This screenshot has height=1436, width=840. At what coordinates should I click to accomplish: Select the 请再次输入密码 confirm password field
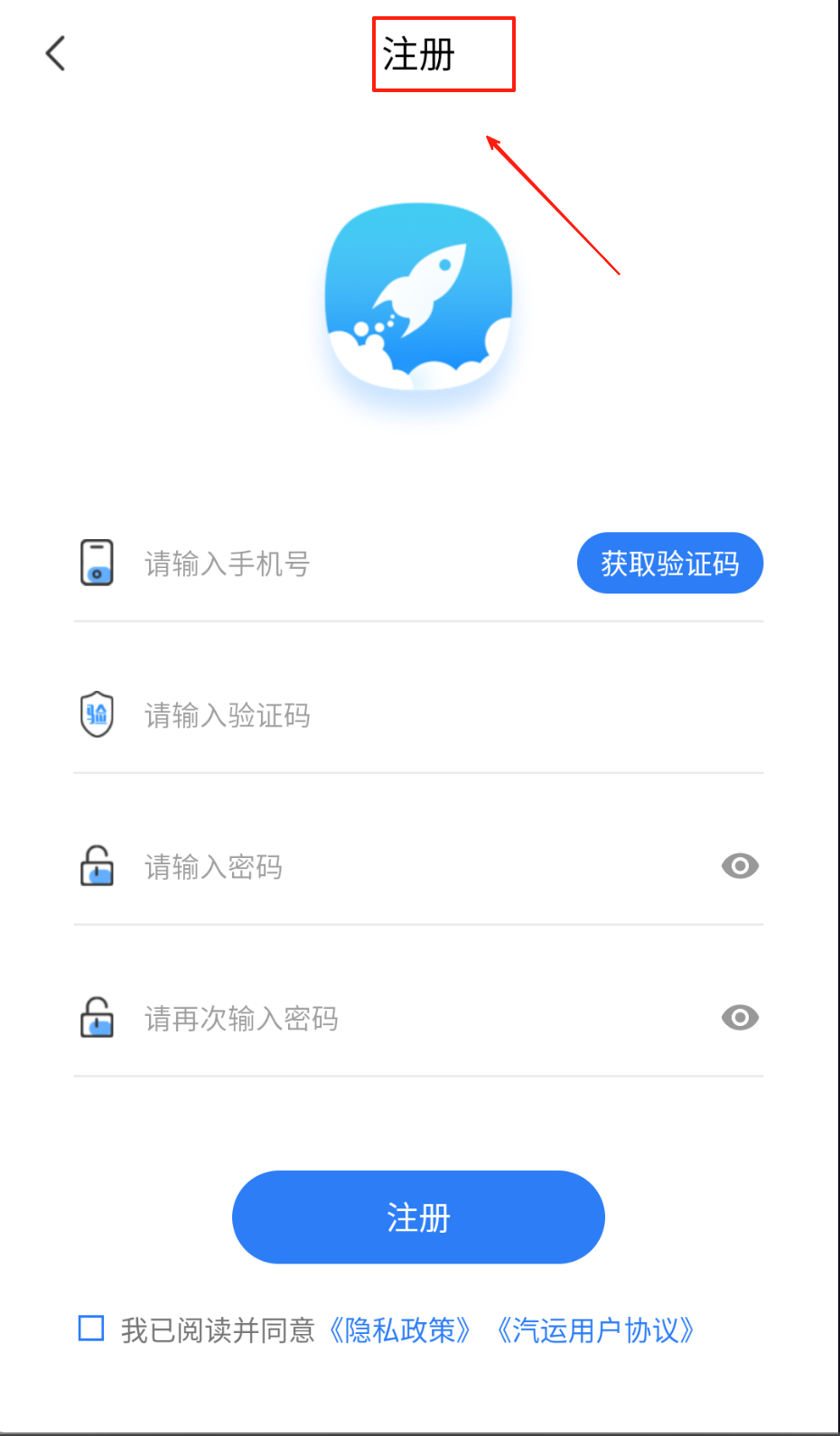(406, 1020)
